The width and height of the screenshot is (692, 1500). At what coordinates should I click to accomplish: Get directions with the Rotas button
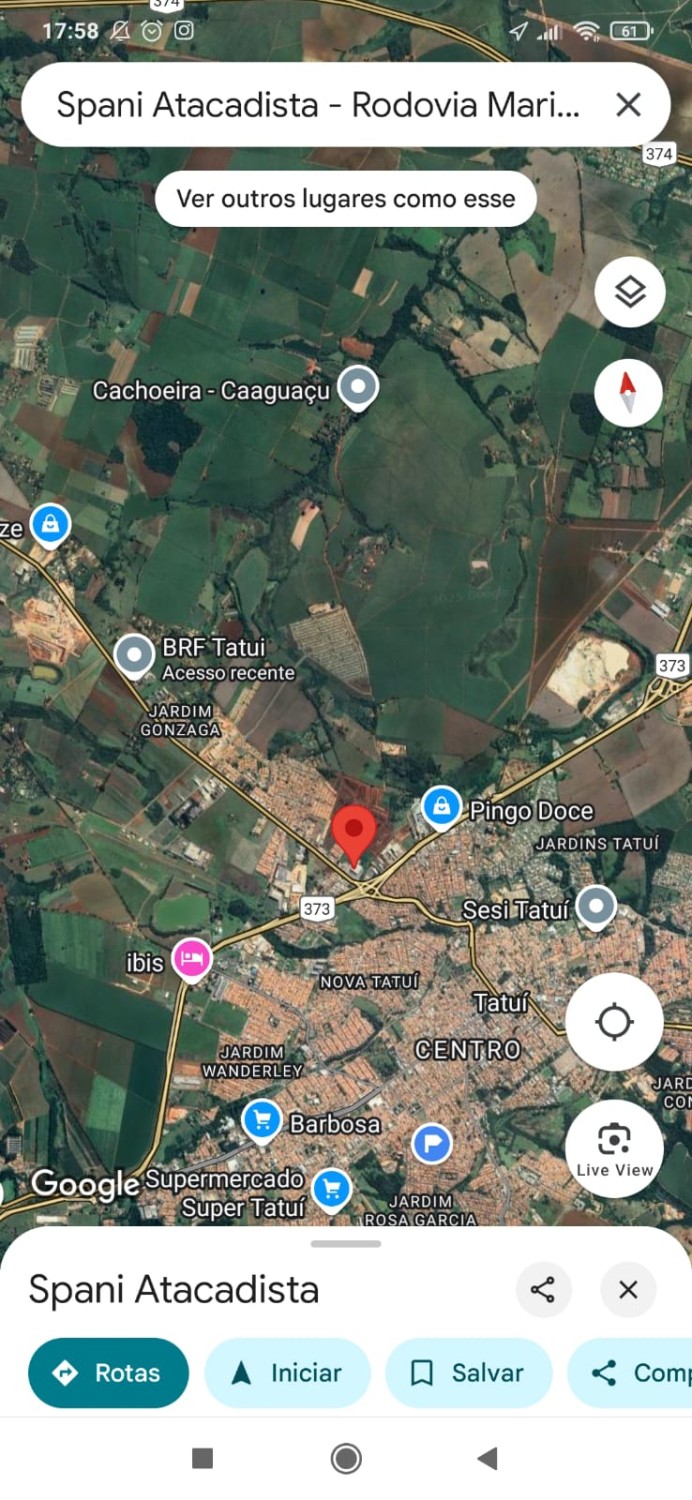pyautogui.click(x=108, y=1373)
